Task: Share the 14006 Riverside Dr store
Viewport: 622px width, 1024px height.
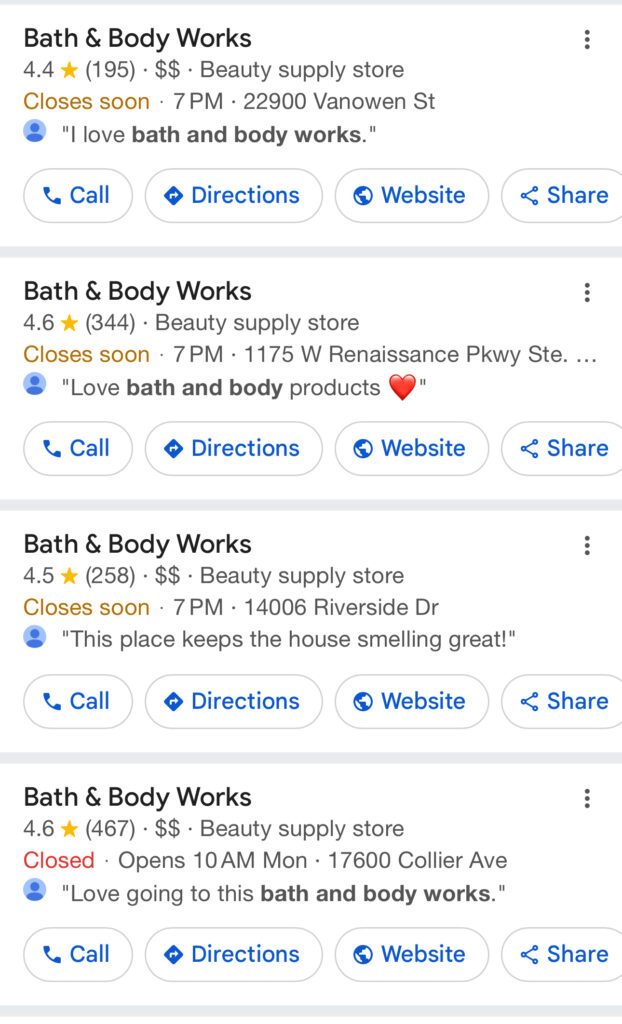Action: [565, 701]
